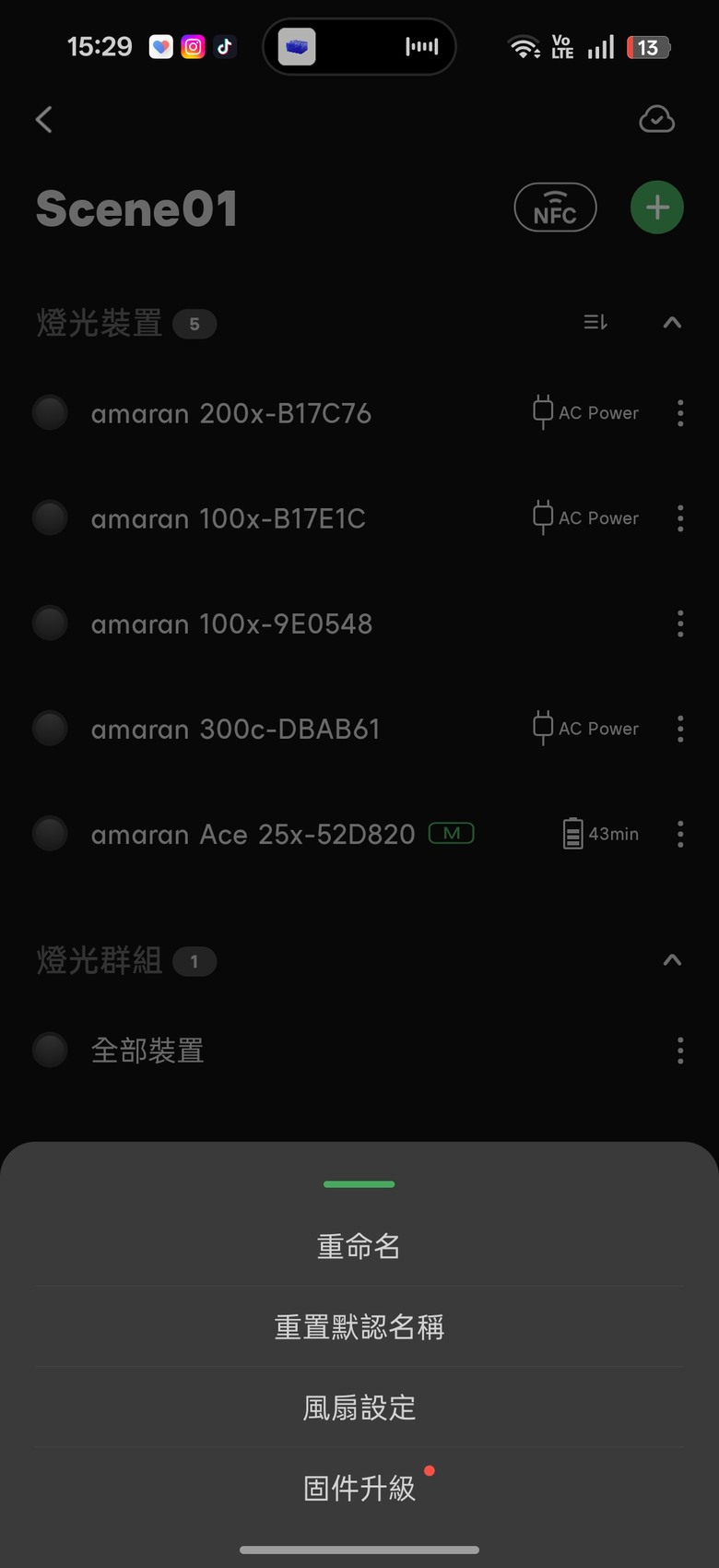Tap the cloud sync icon
719x1568 pixels.
click(656, 119)
